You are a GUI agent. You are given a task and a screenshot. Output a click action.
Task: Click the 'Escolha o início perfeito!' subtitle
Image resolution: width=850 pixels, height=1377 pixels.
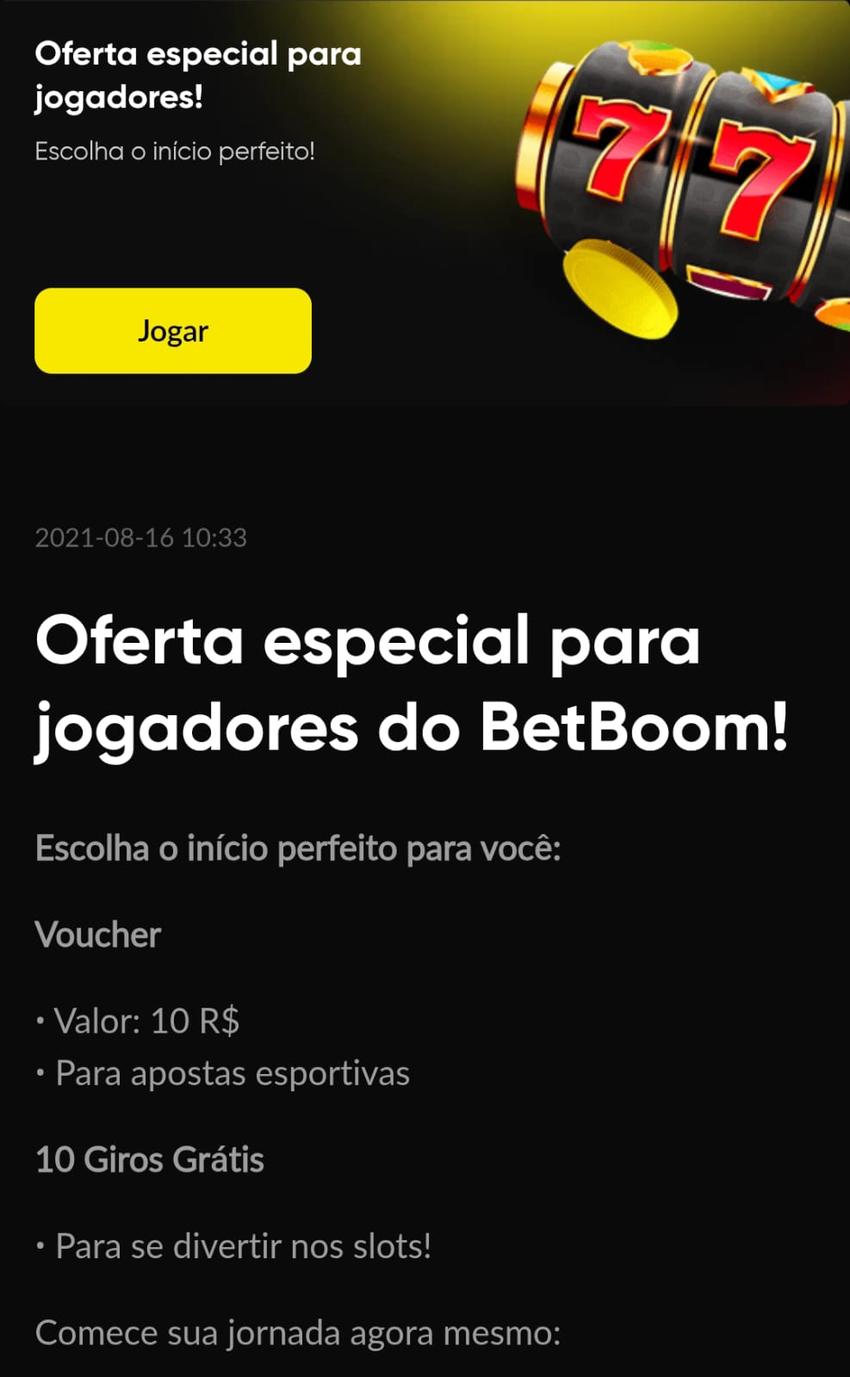(174, 152)
